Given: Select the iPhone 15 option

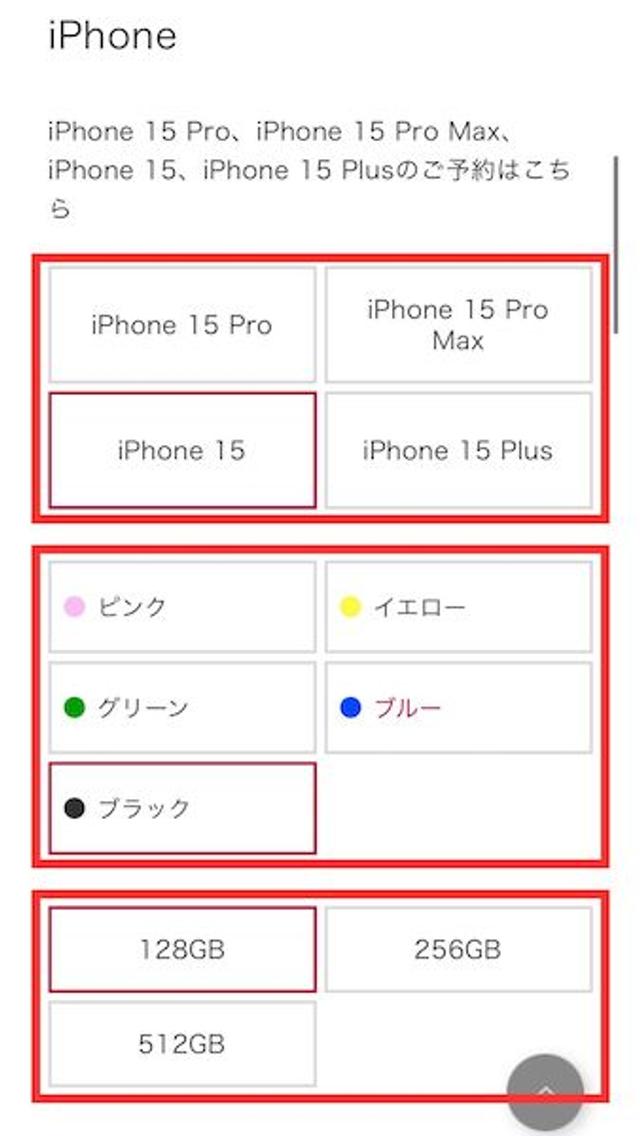Looking at the screenshot, I should (182, 450).
